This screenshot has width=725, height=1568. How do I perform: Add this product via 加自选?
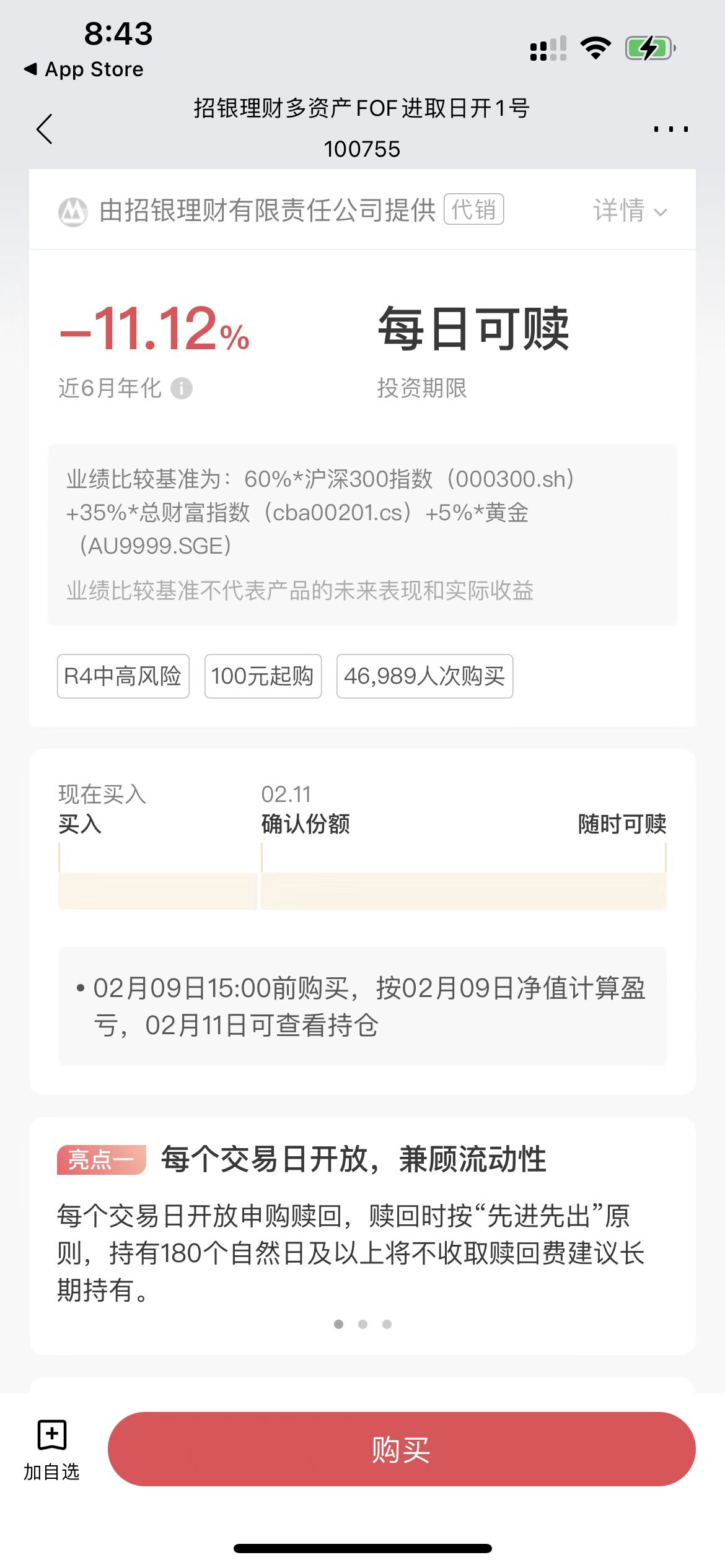[x=52, y=1449]
